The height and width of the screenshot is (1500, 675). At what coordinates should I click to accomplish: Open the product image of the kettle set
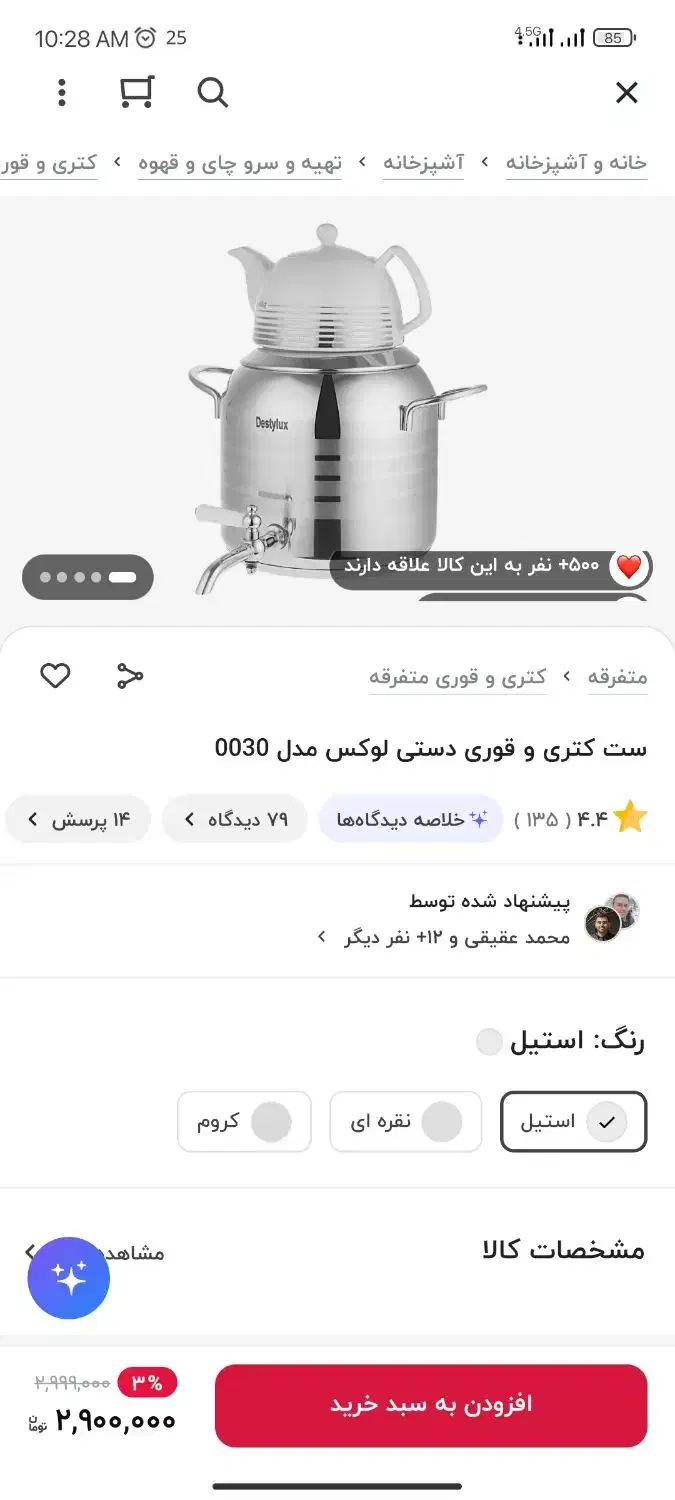(x=335, y=405)
